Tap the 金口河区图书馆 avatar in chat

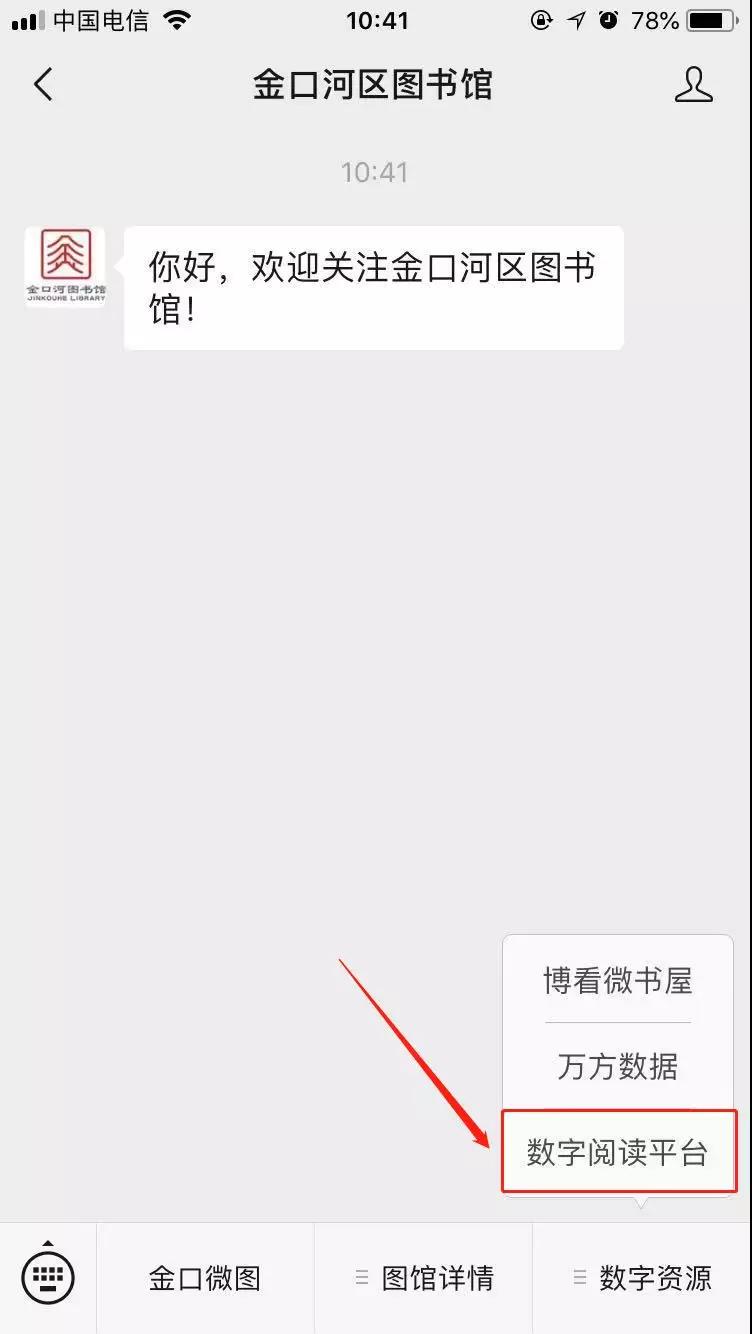click(x=66, y=266)
